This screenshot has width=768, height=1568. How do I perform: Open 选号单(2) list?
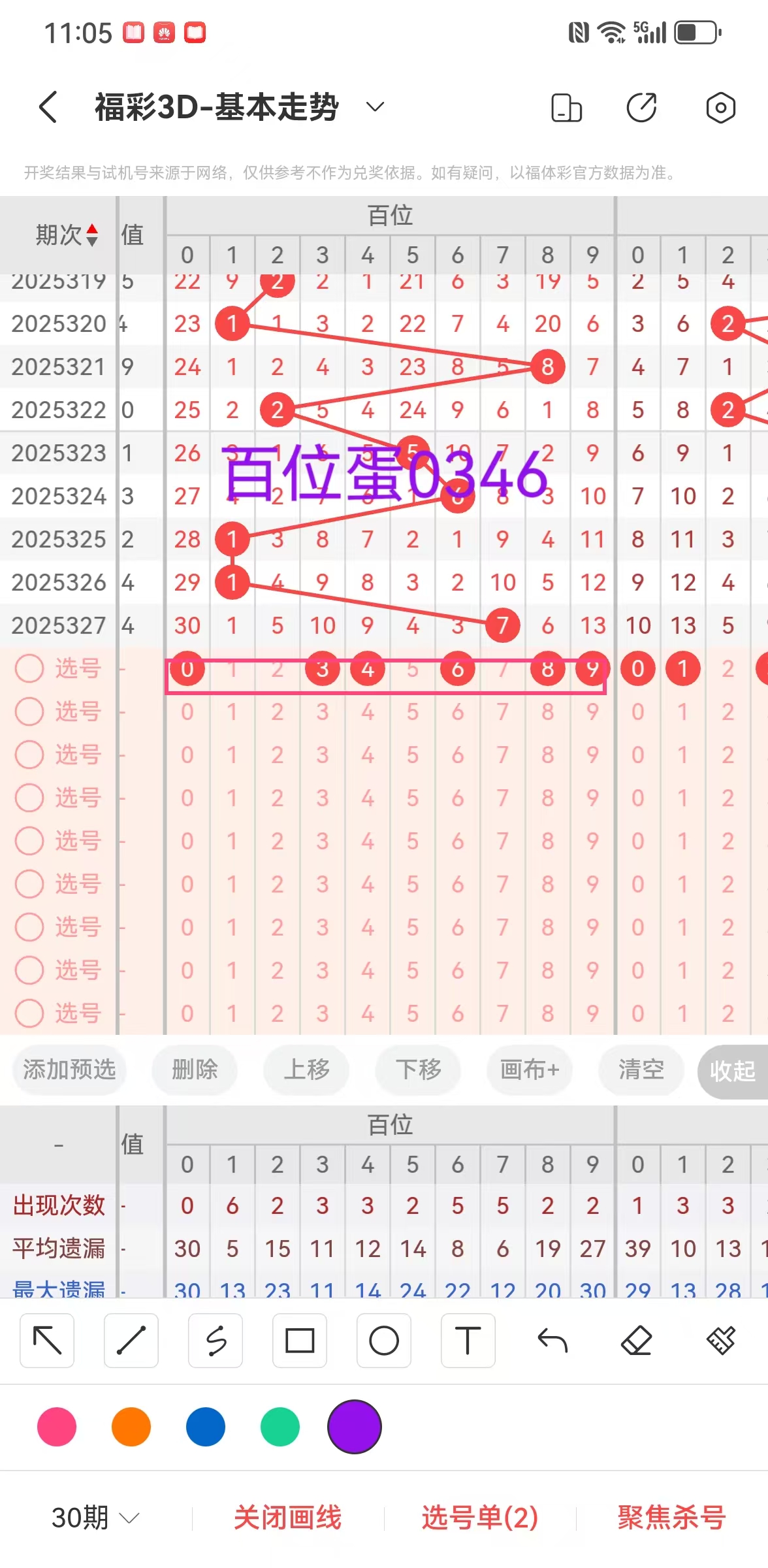click(479, 1517)
